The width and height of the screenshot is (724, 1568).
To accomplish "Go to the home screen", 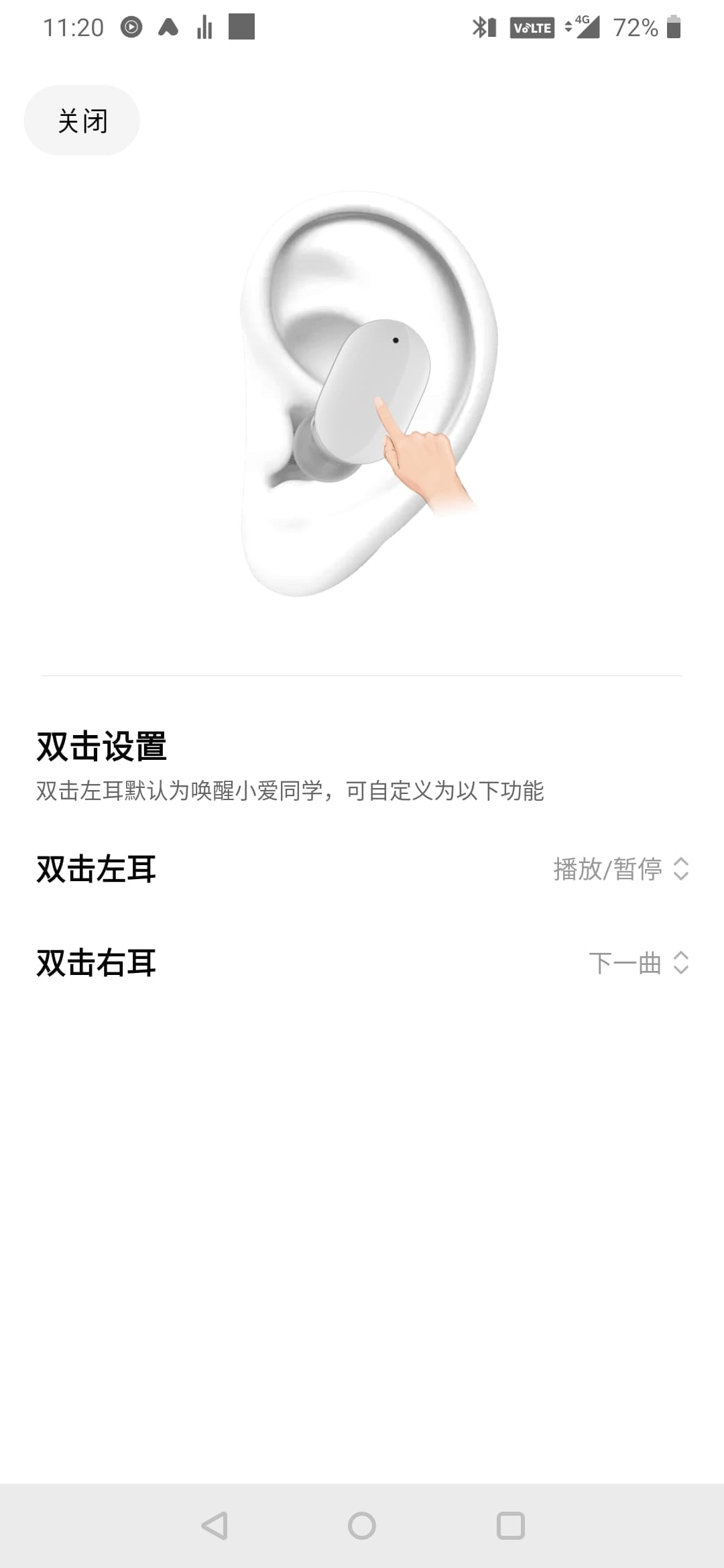I will [362, 1526].
